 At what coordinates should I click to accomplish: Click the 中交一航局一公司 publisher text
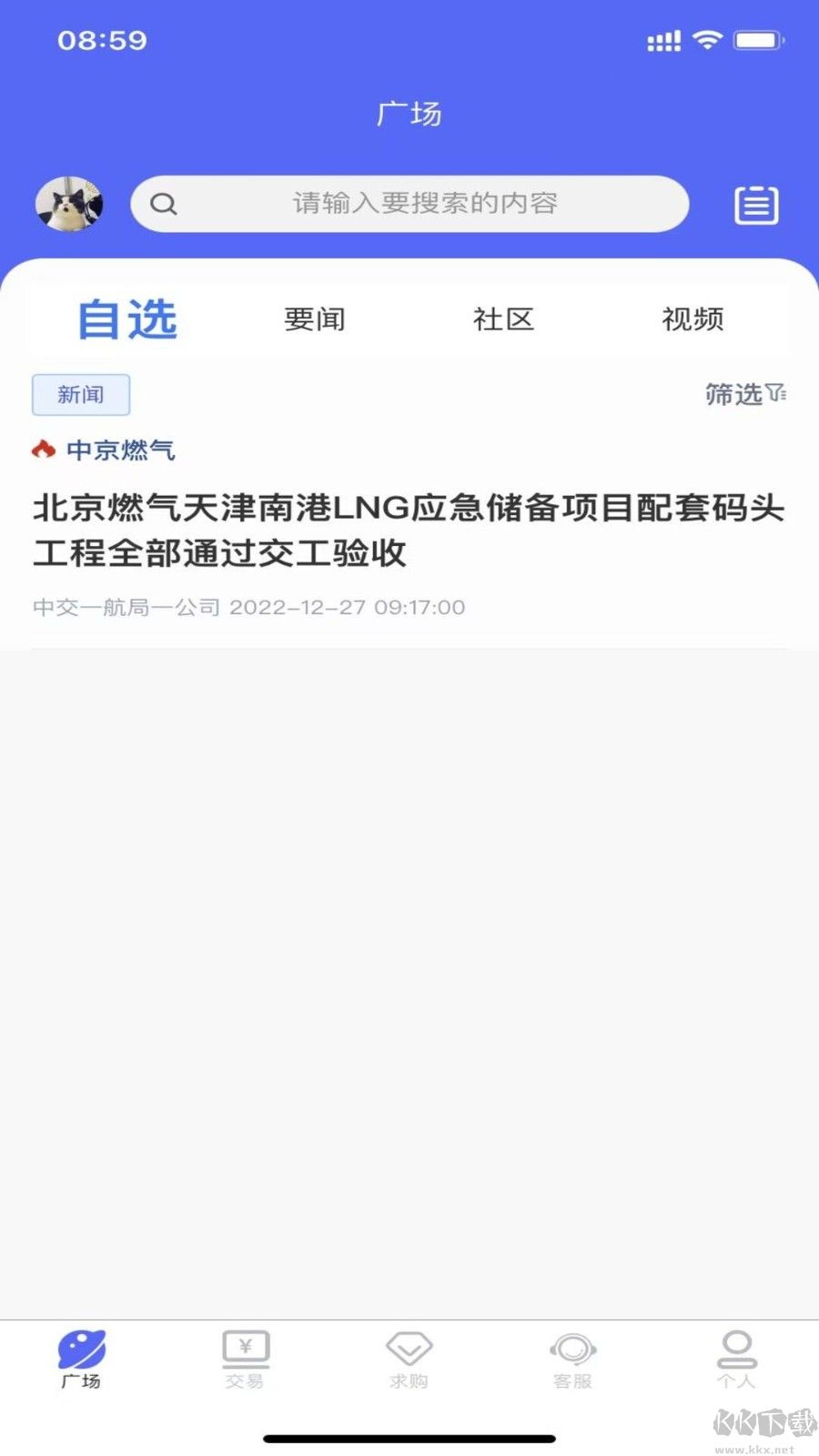[x=125, y=607]
